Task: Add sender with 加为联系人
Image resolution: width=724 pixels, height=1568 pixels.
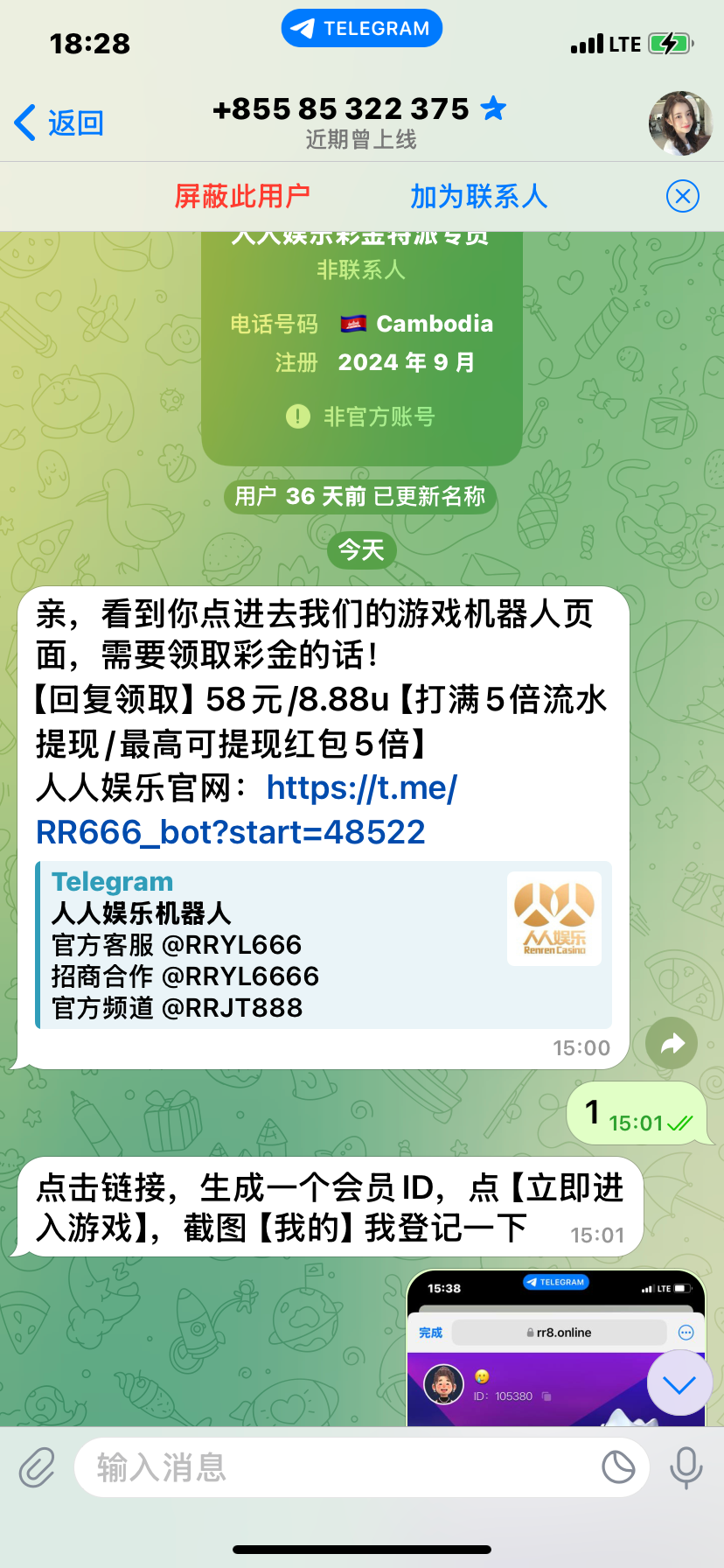Action: [478, 196]
